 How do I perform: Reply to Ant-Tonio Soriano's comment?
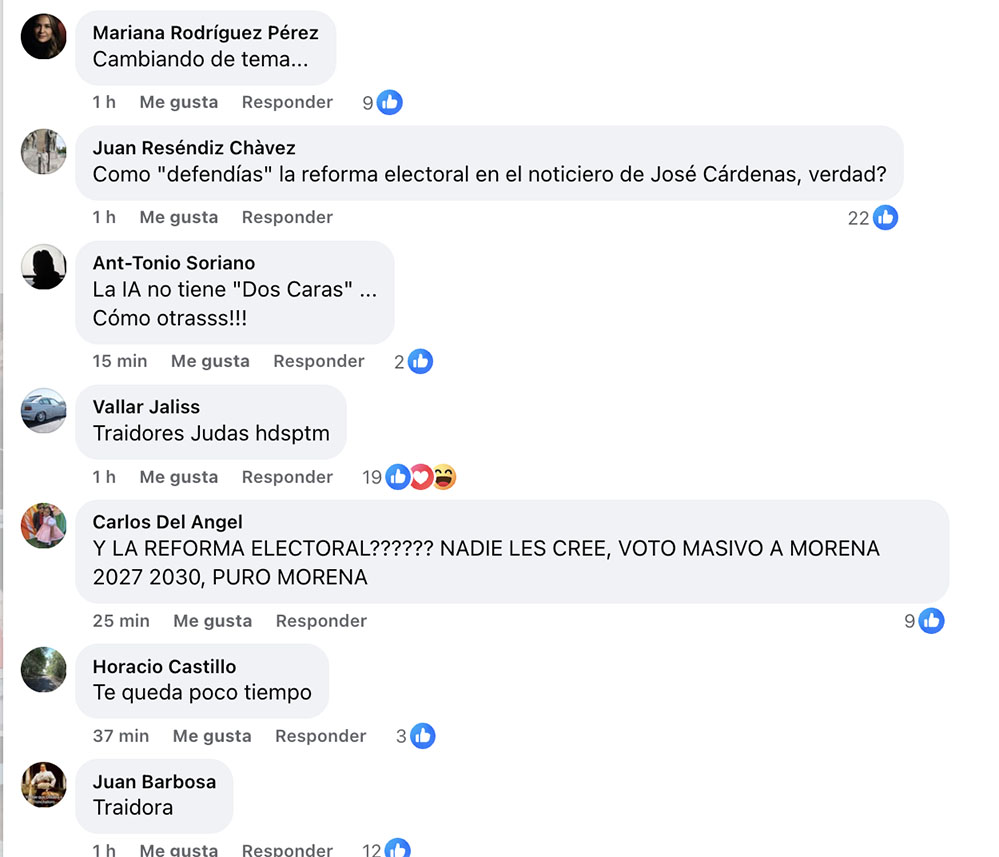[319, 361]
